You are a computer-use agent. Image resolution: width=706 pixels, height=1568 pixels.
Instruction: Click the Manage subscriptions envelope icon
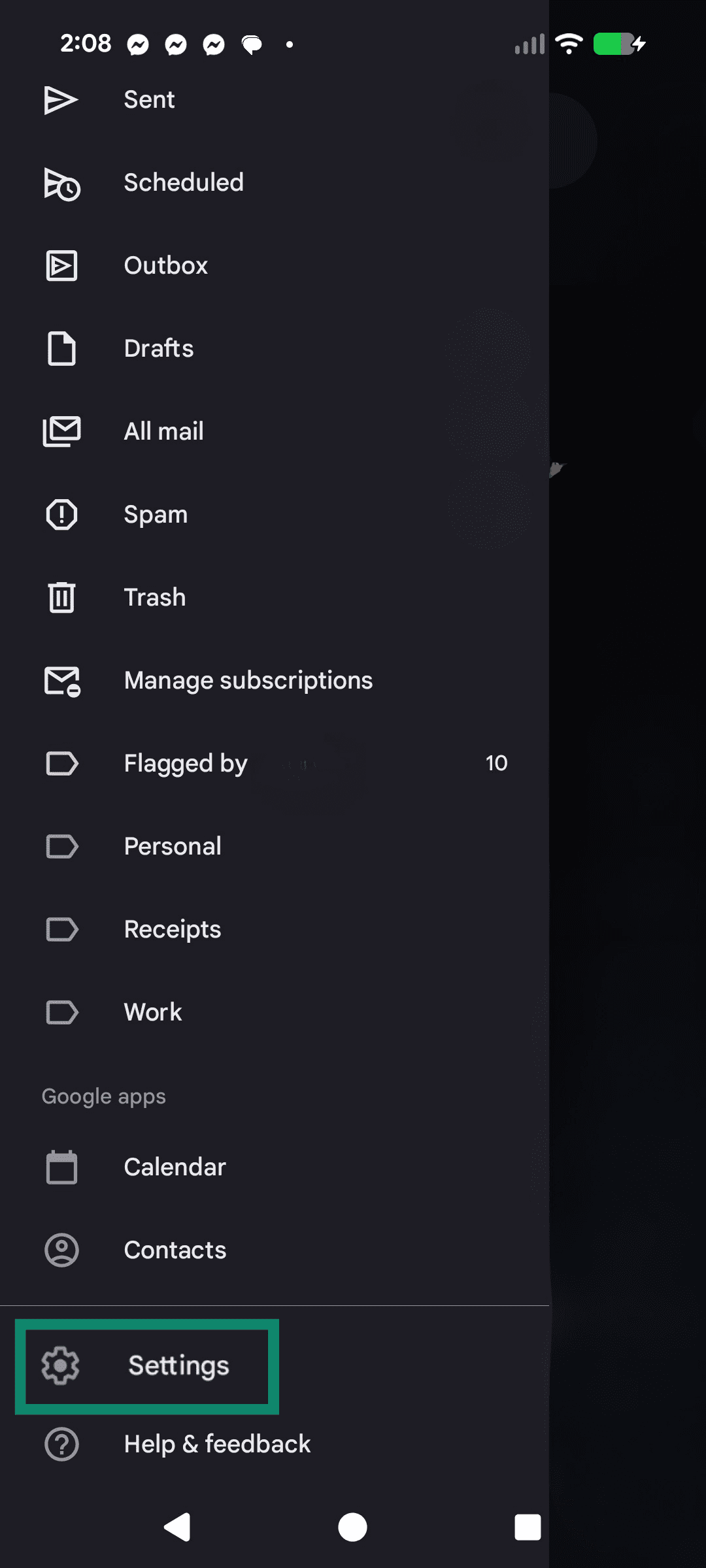(61, 680)
